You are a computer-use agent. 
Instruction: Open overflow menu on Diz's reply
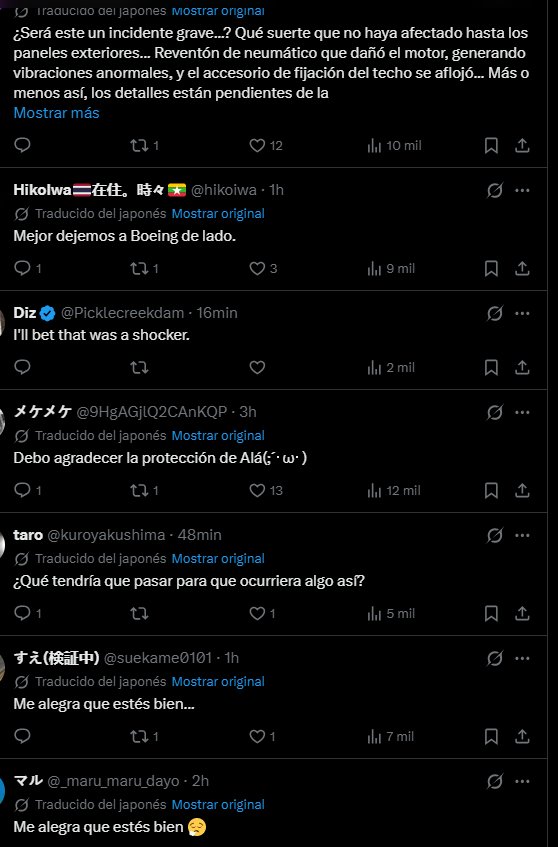coord(522,313)
